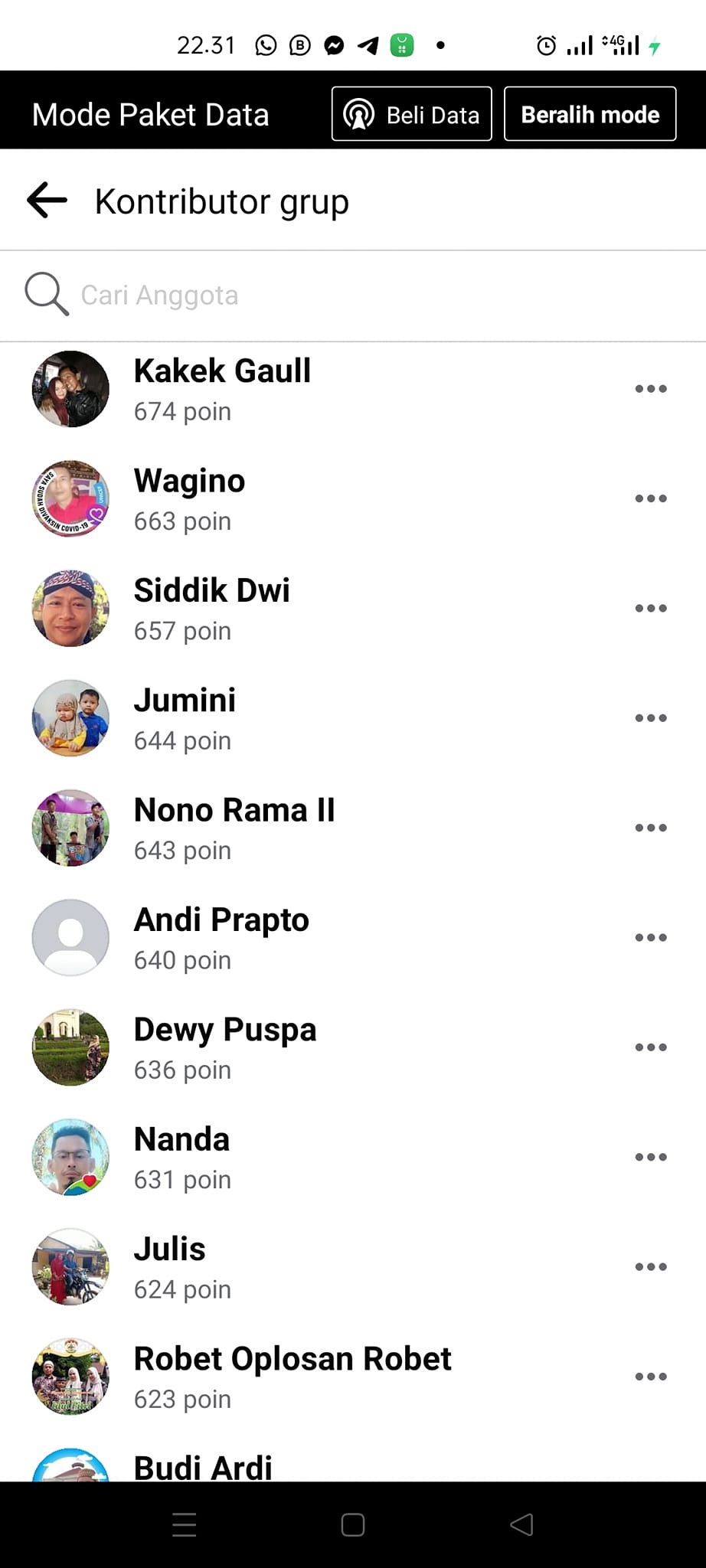Open more options for Robet Oplosan Robet
The image size is (706, 1568).
651,1377
